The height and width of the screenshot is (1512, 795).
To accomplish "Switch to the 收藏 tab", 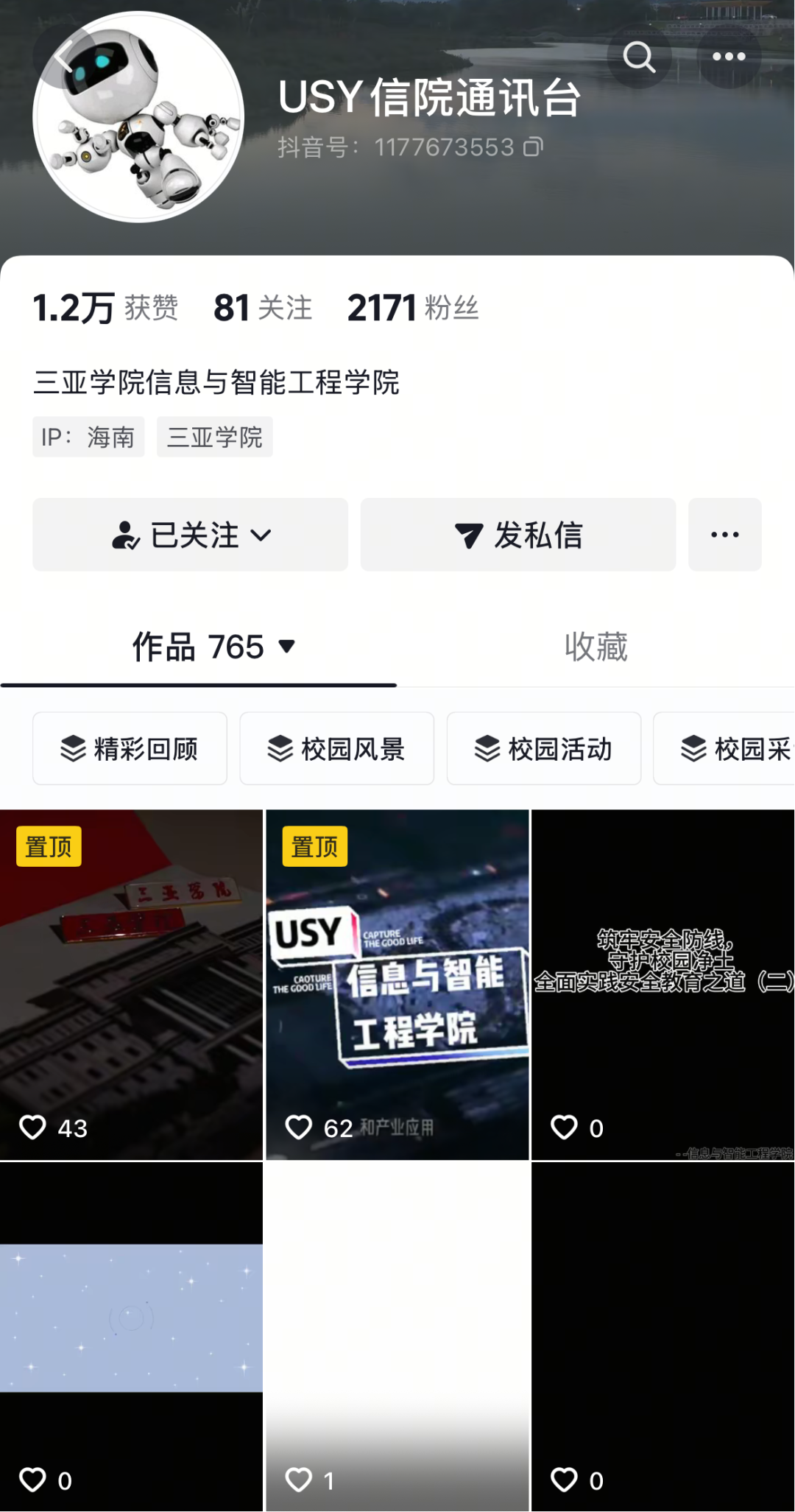I will coord(596,647).
